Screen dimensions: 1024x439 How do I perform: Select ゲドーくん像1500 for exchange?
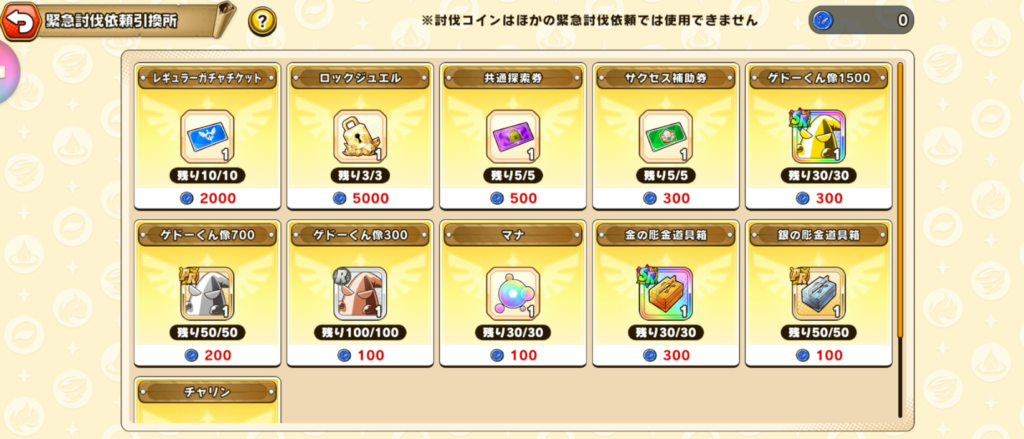pyautogui.click(x=819, y=137)
